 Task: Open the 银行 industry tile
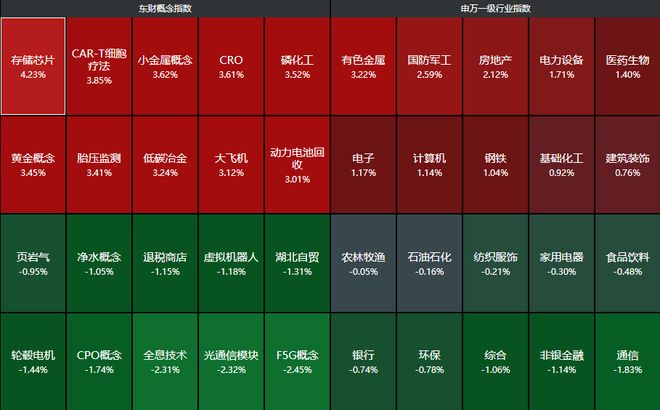[363, 361]
